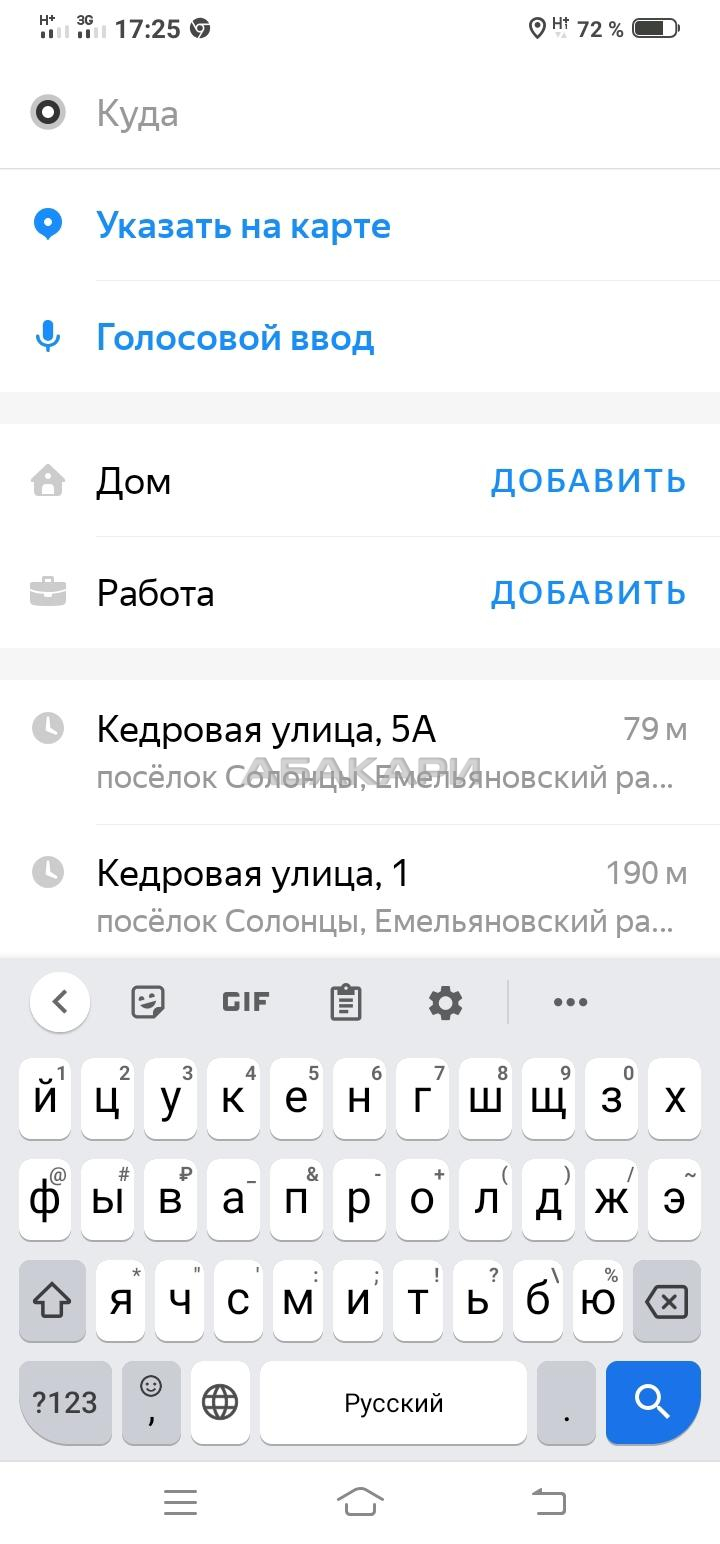Go to home via navigation bar
The height and width of the screenshot is (1544, 720).
tap(360, 1501)
